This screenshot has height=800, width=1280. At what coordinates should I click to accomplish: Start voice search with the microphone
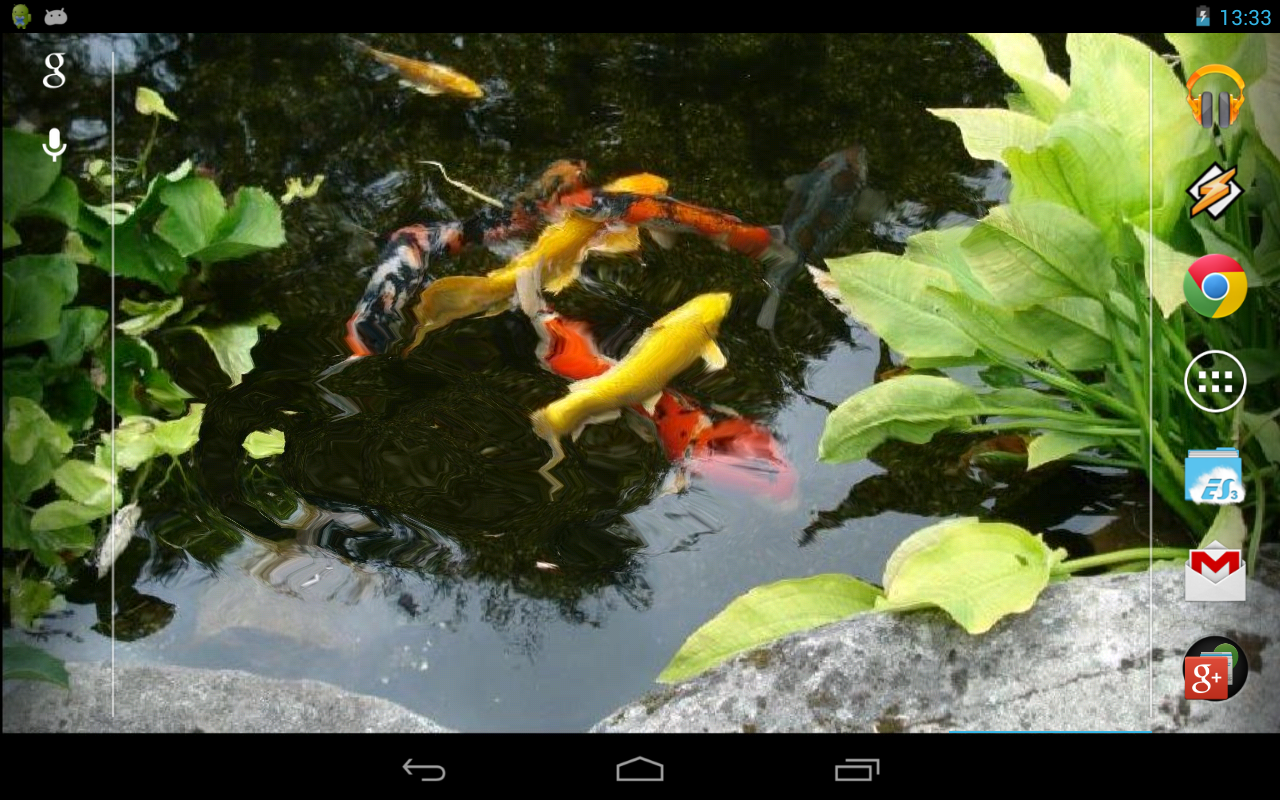54,145
